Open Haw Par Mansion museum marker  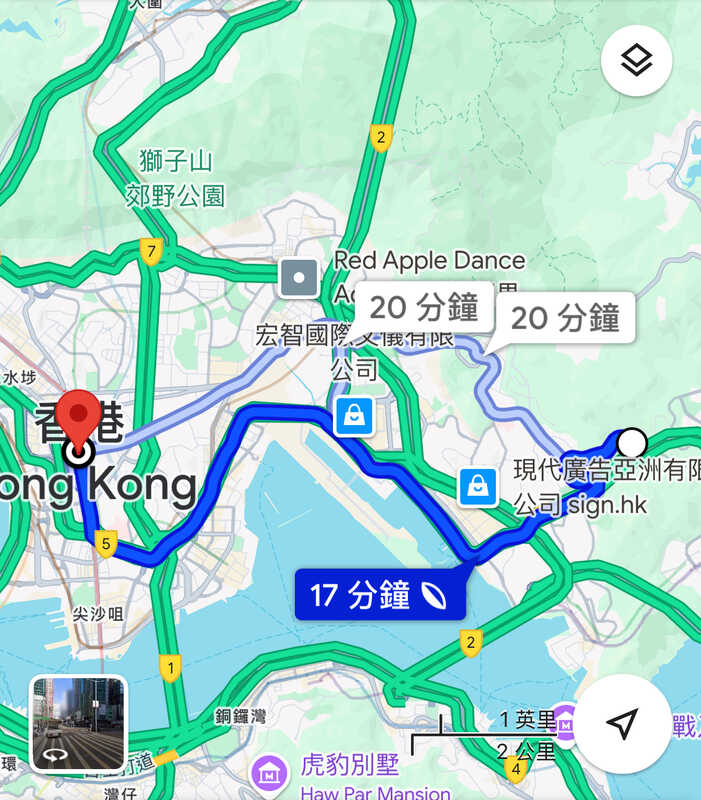(x=268, y=771)
